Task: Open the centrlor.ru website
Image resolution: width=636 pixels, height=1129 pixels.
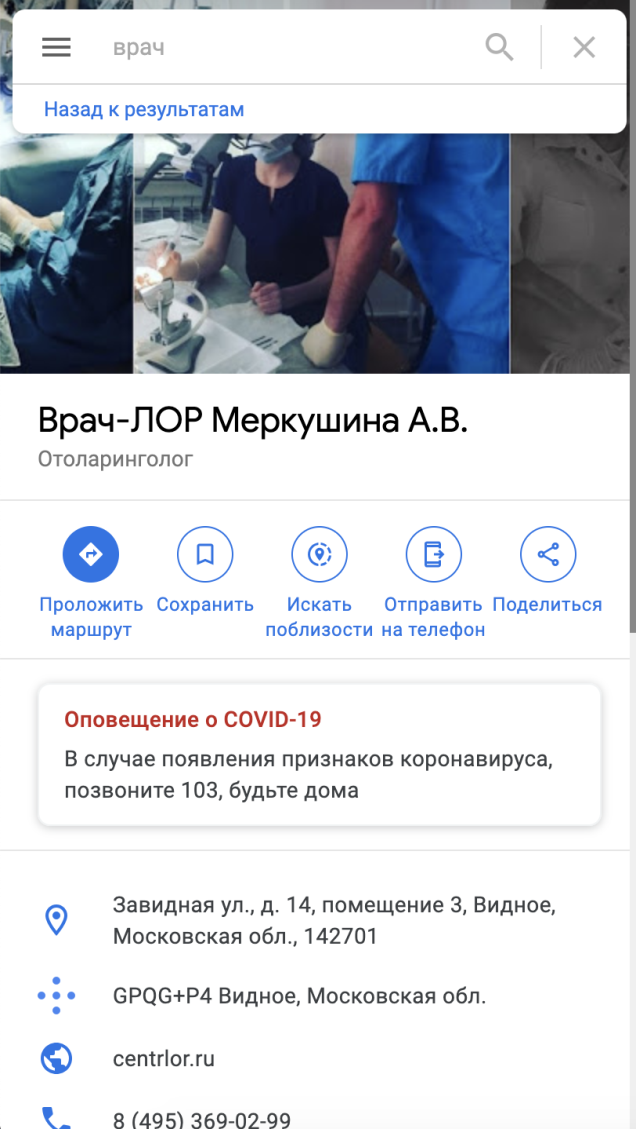Action: pyautogui.click(x=164, y=1058)
